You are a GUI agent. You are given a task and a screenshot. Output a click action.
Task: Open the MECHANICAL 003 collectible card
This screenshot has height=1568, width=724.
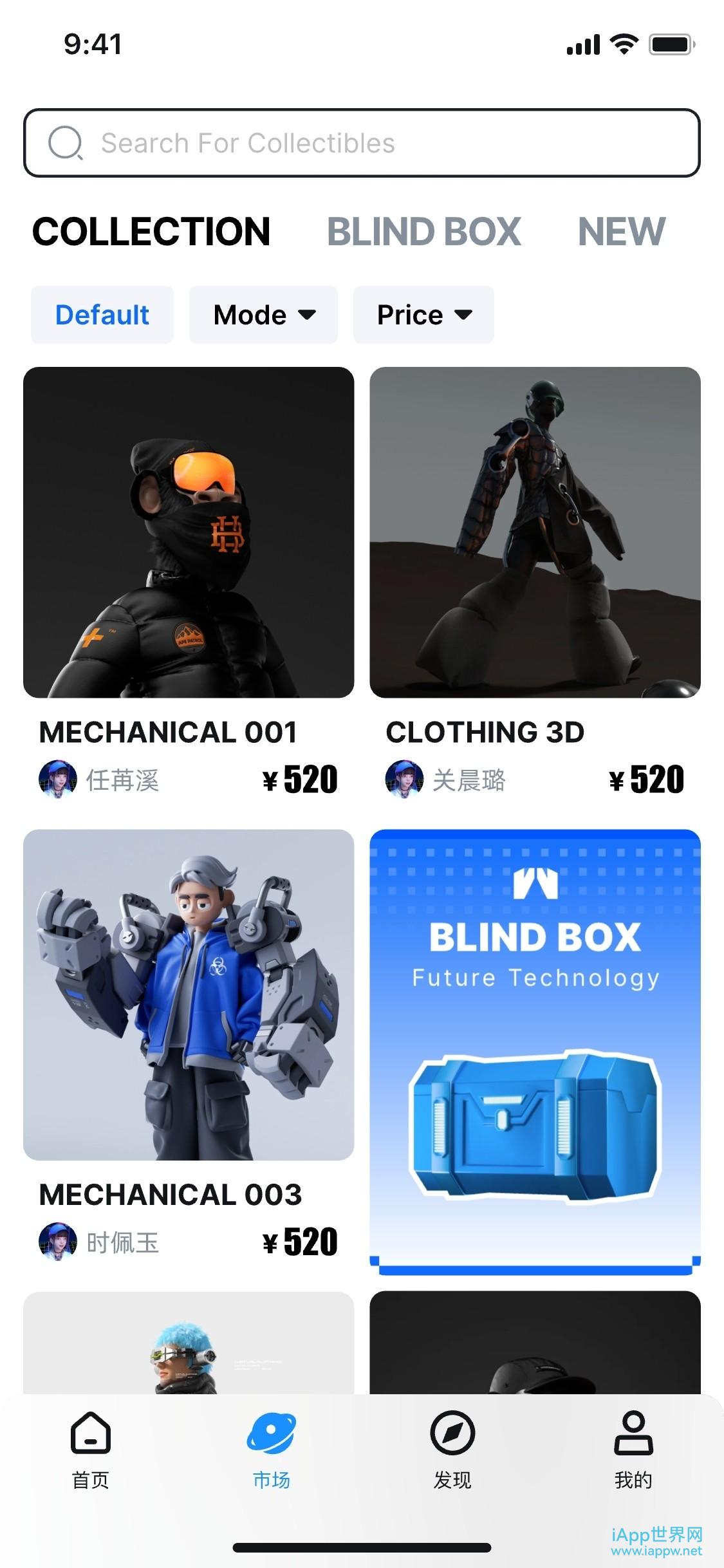click(x=189, y=994)
